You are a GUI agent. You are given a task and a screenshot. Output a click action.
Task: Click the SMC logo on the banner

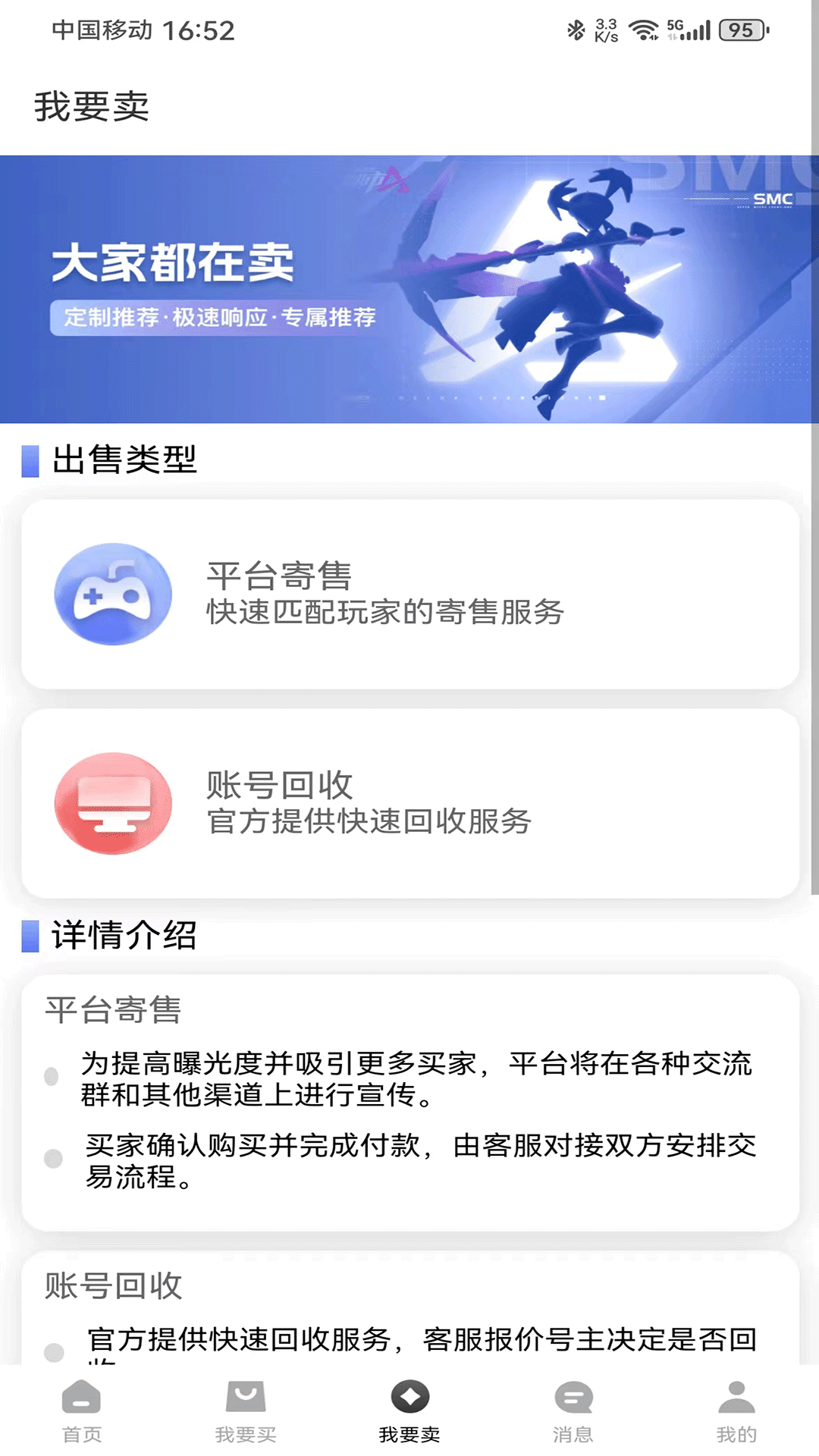(773, 197)
